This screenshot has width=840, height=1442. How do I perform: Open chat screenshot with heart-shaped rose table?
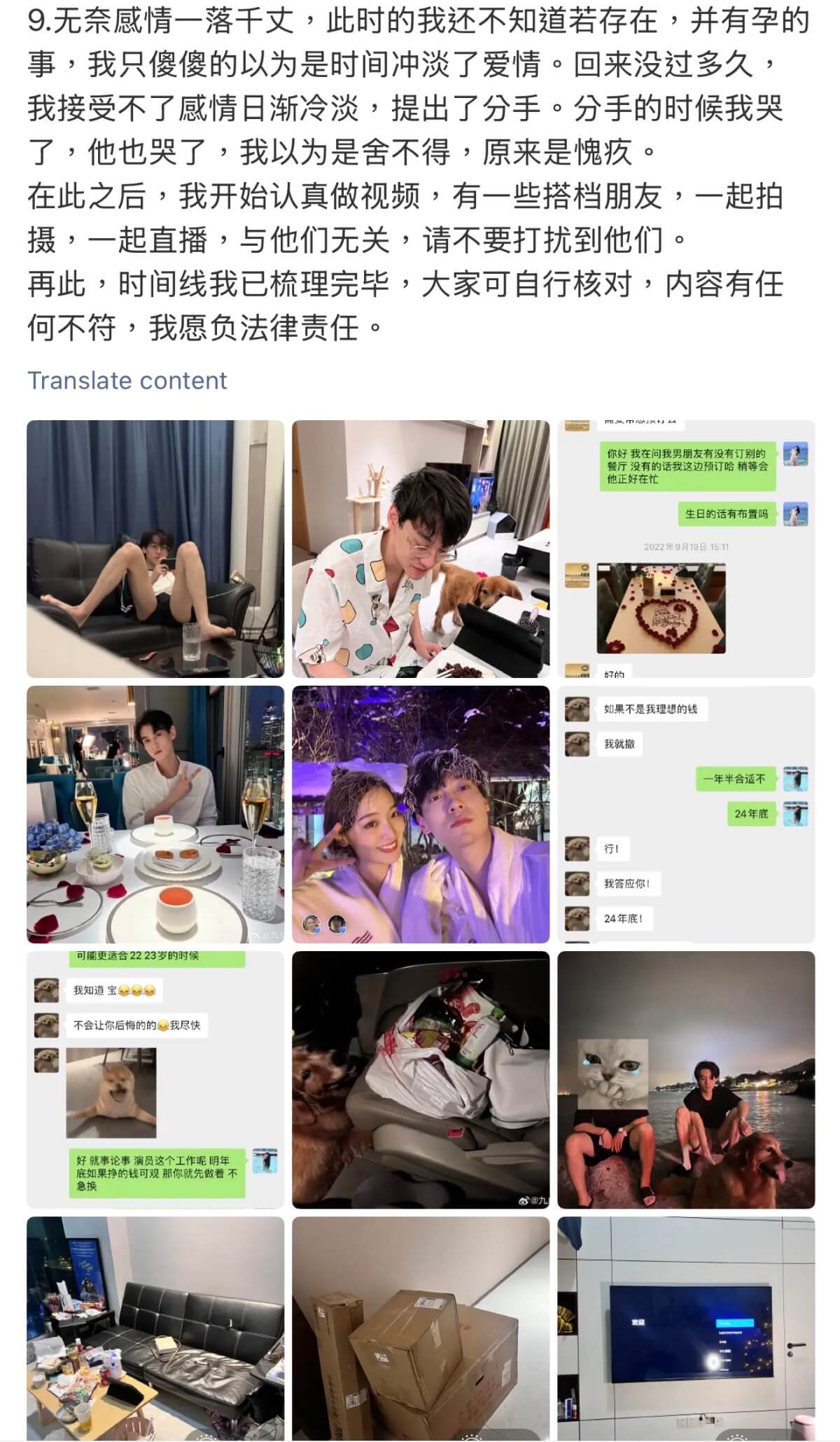point(685,548)
